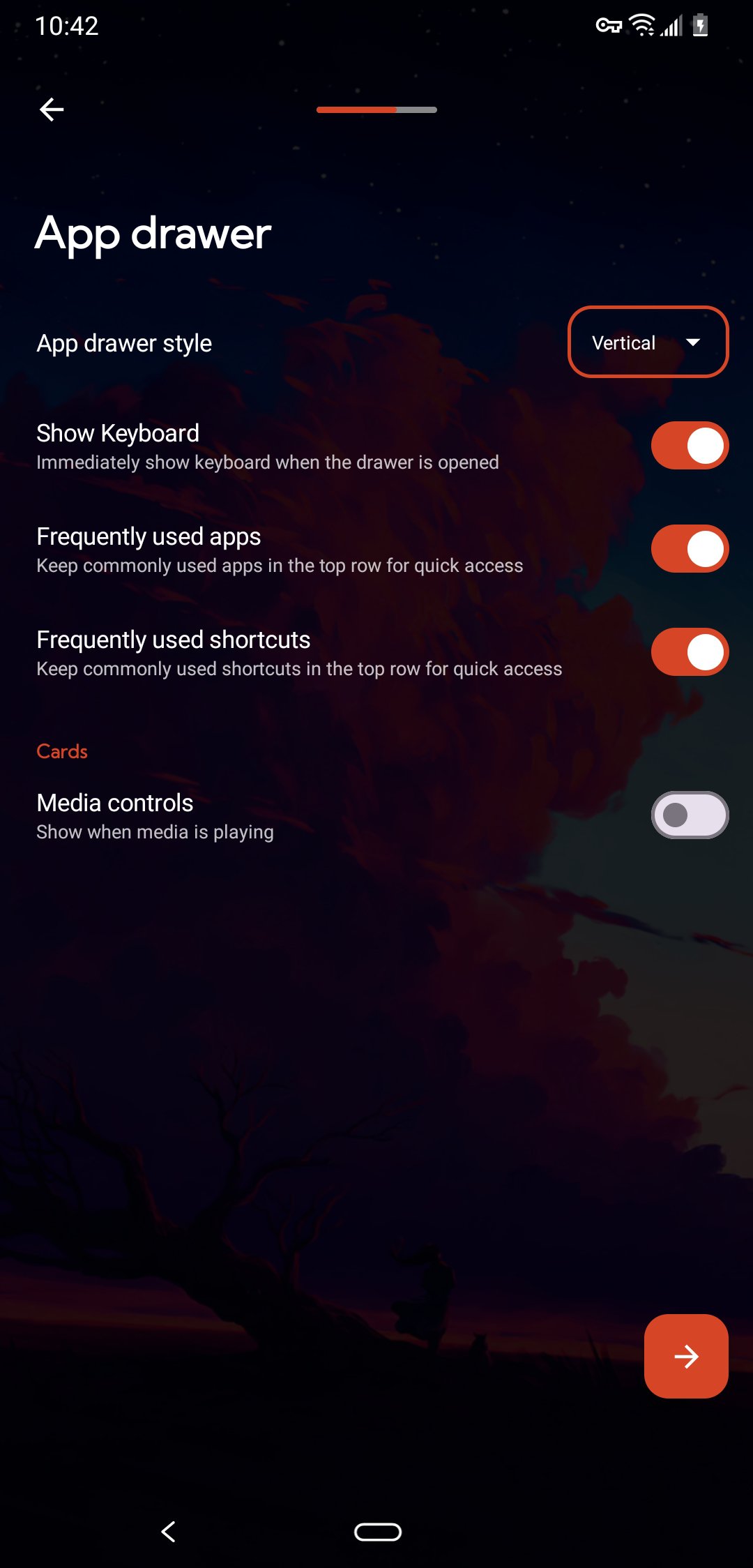Switch off Frequently used shortcuts
753x1568 pixels.
click(690, 652)
